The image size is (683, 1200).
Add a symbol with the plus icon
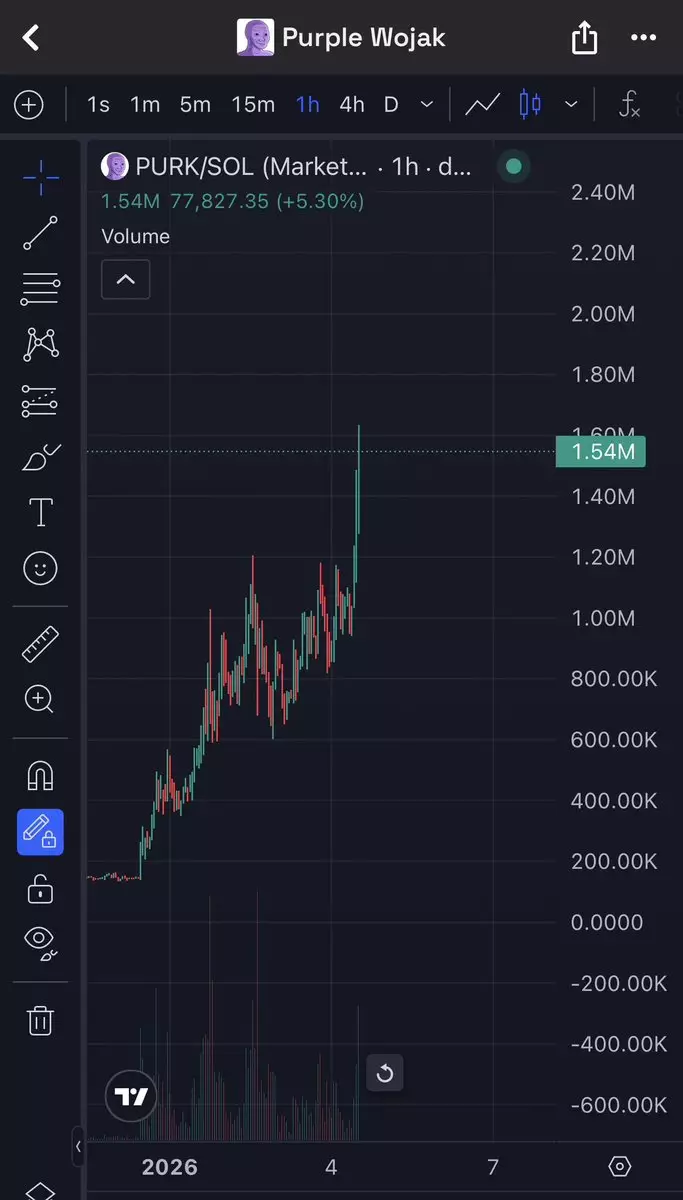29,104
